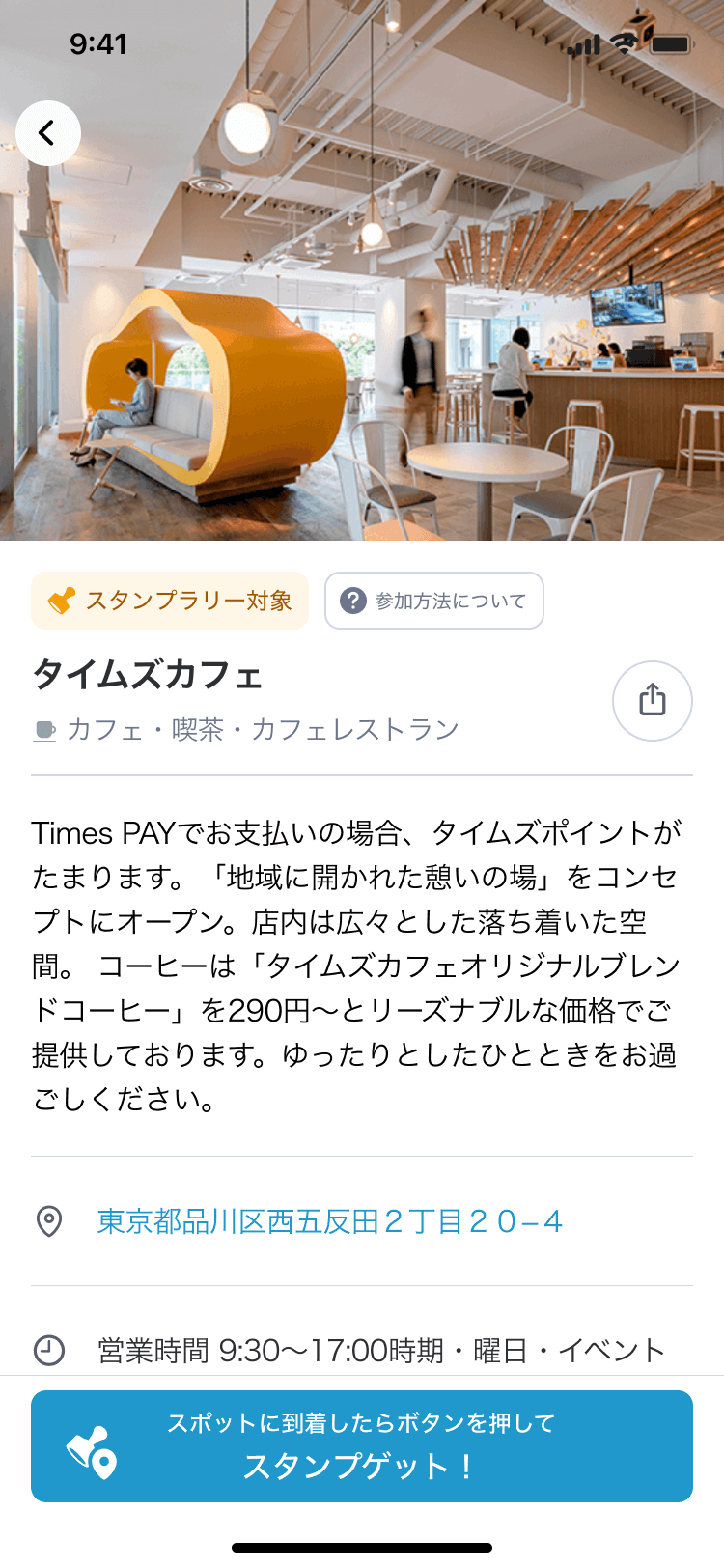Tap the key icon in the スタンプラリー対象 badge
Screen dimensions: 724x1568
63,600
